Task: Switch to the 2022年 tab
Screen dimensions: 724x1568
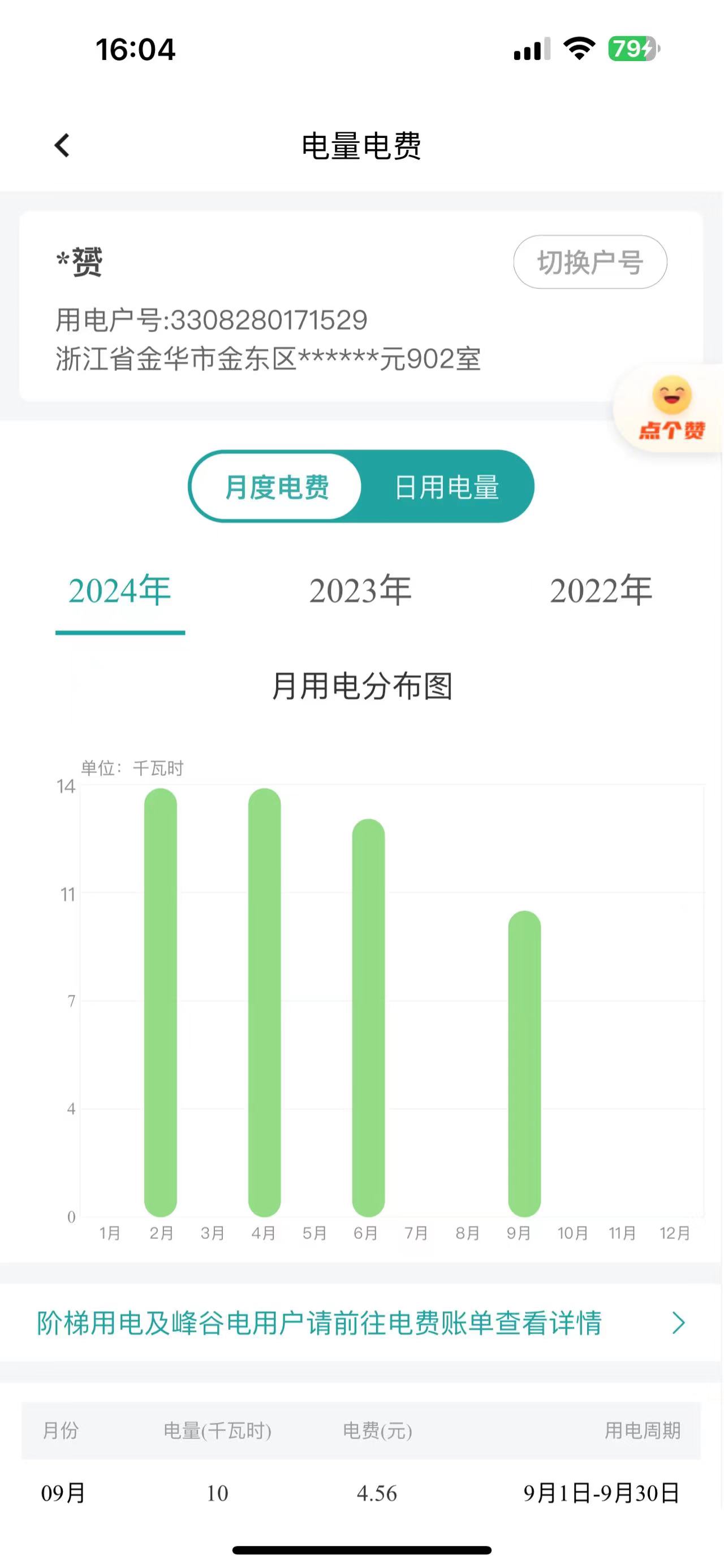Action: pyautogui.click(x=601, y=591)
